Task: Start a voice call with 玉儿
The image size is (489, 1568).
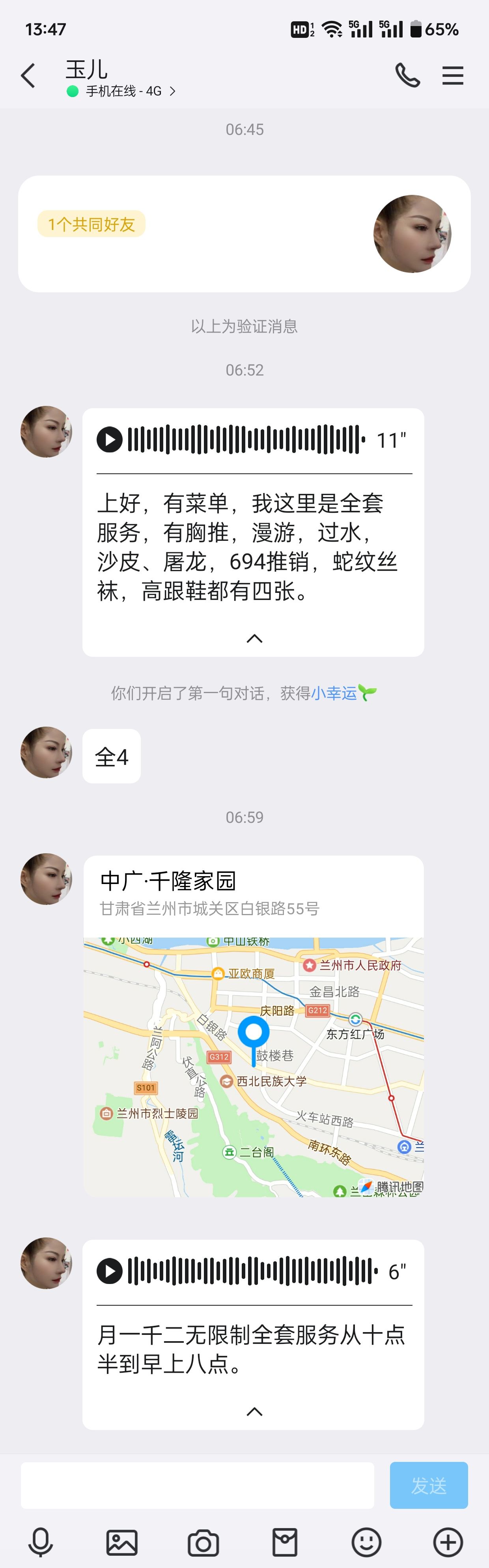Action: click(x=407, y=75)
